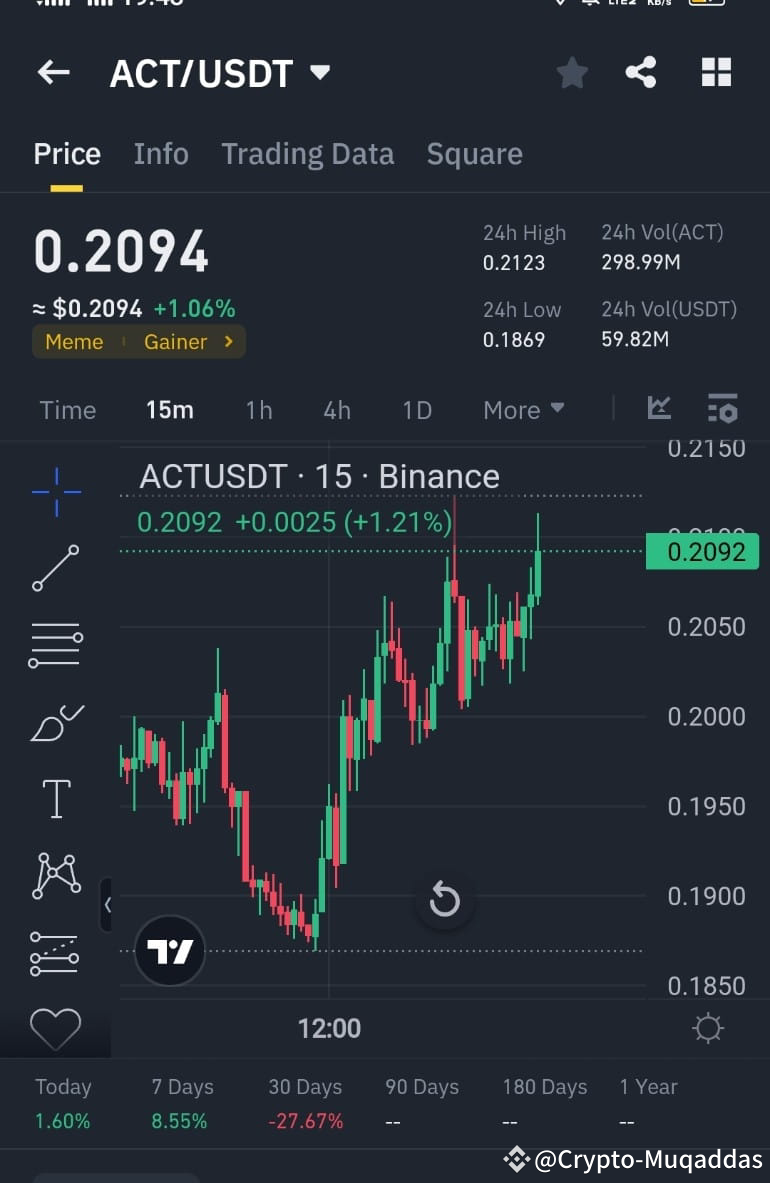The height and width of the screenshot is (1183, 770).
Task: Select the brush drawing tool
Action: pos(55,722)
